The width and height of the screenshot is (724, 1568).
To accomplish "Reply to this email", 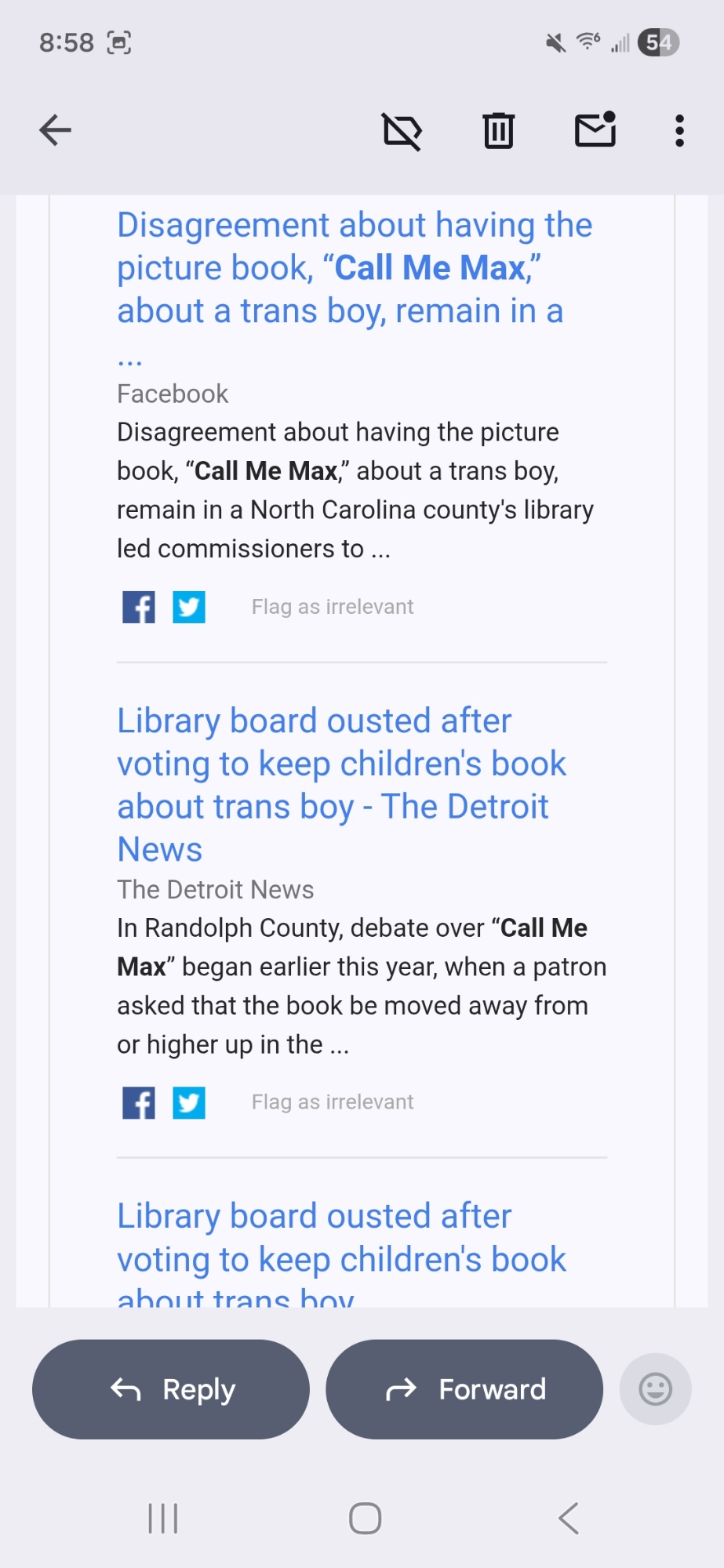I will coord(171,1389).
